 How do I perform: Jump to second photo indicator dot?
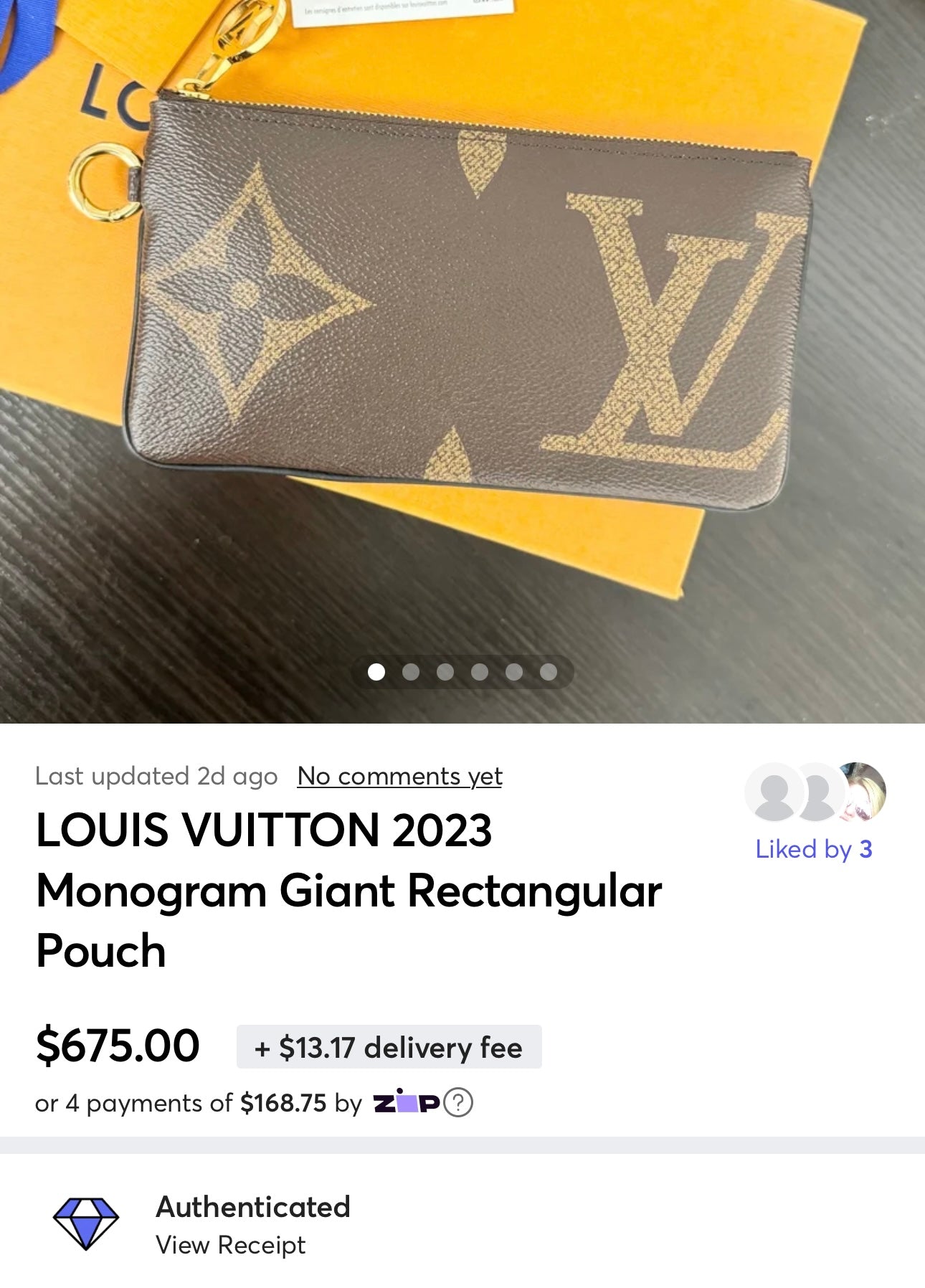coord(411,672)
